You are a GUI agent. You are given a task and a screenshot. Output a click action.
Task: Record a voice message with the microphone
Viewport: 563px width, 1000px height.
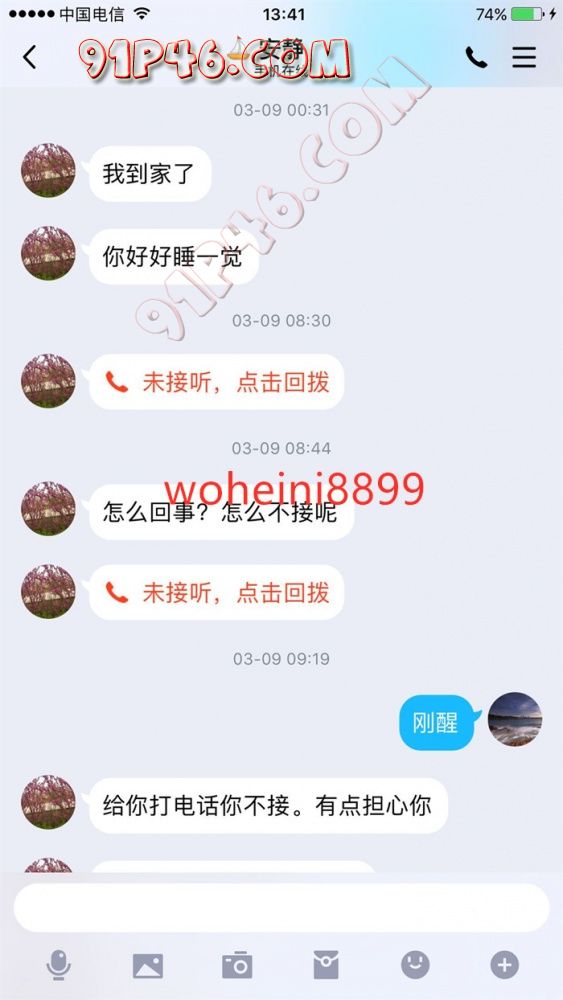point(59,965)
